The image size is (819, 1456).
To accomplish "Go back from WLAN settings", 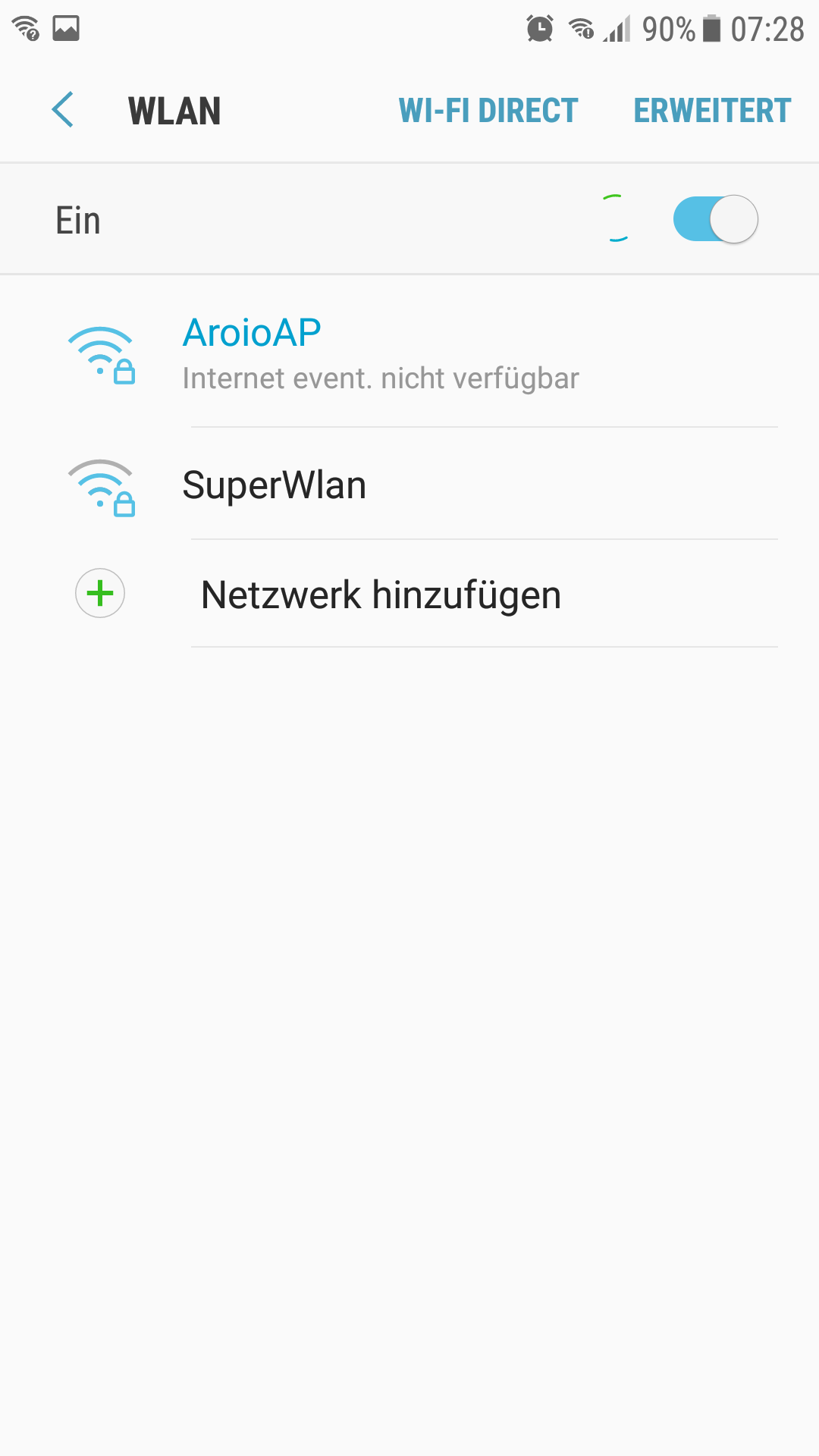I will tap(63, 110).
